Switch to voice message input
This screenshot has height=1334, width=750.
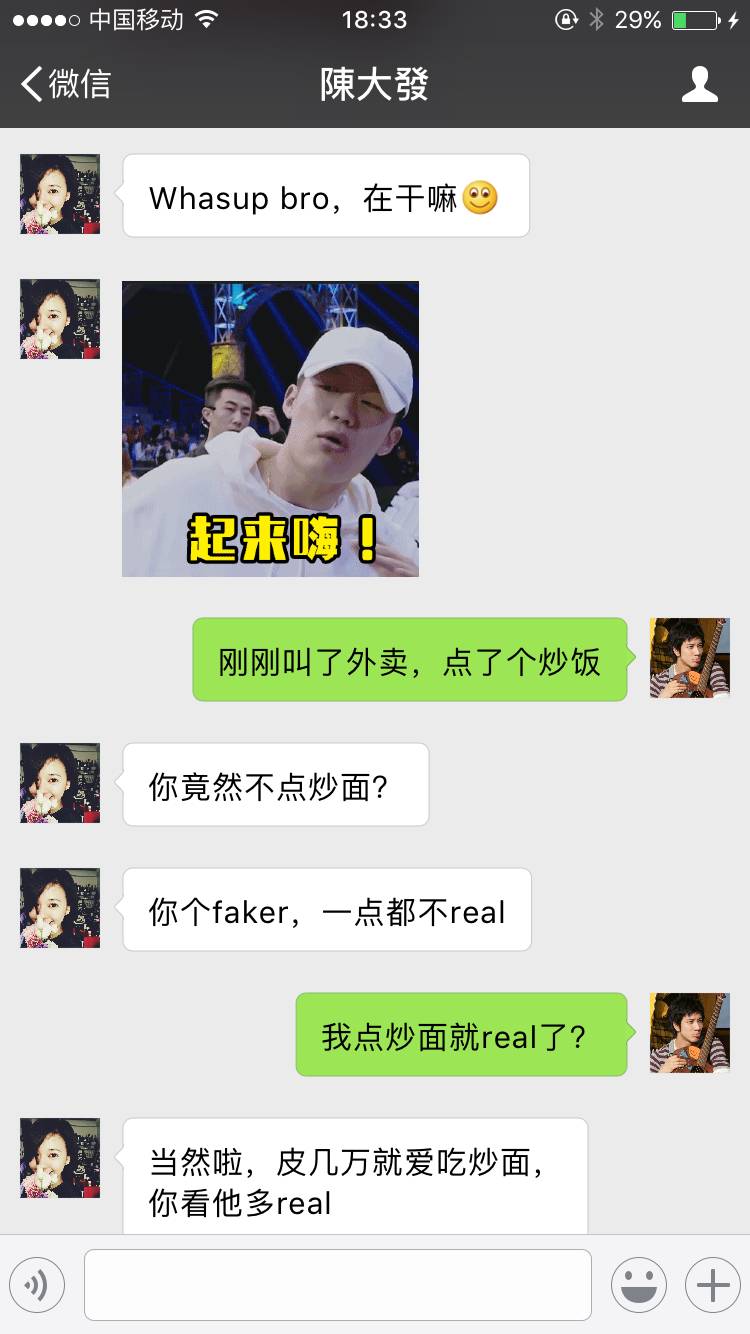37,1285
